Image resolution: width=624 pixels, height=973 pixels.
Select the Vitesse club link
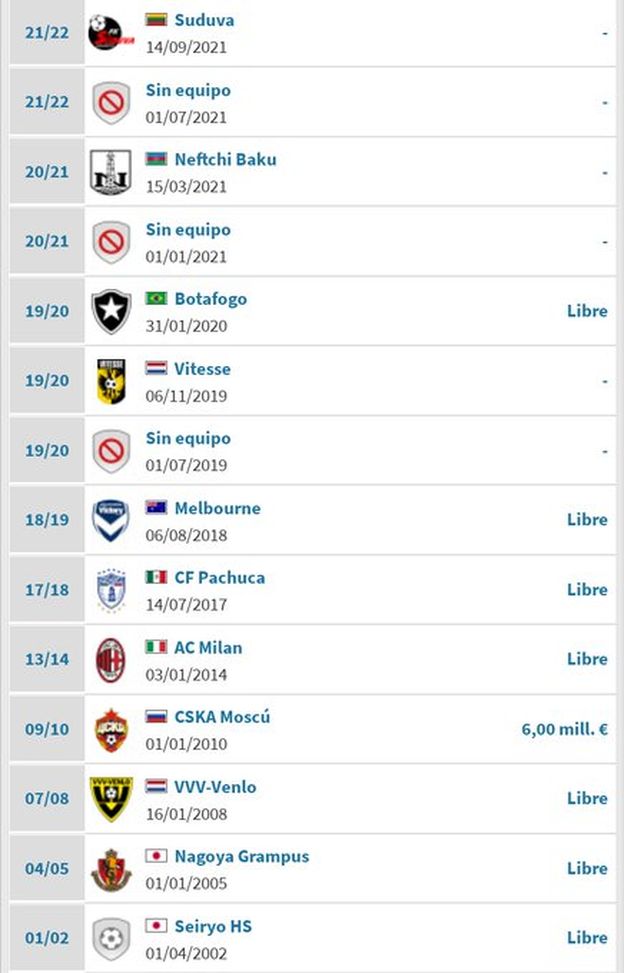202,369
